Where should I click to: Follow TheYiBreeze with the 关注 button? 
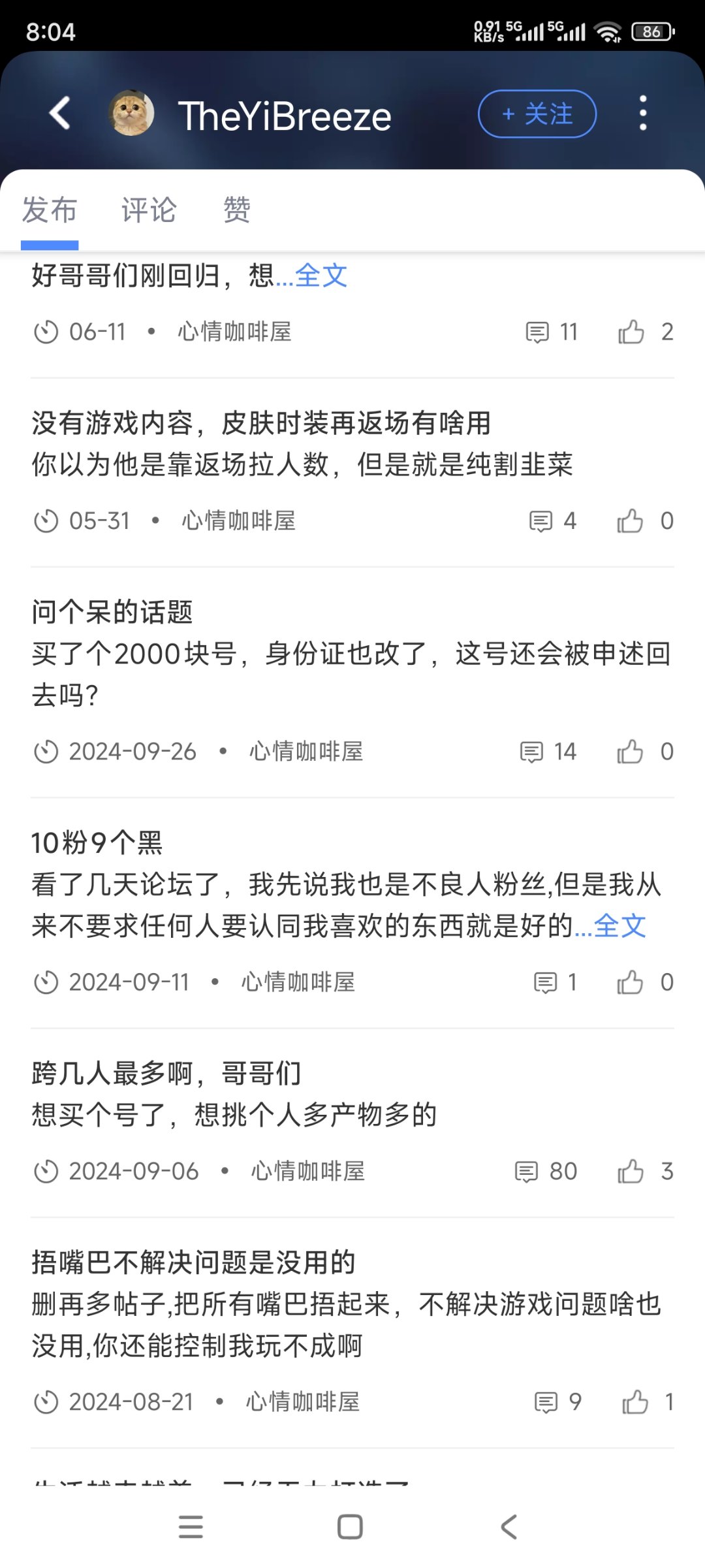(x=537, y=114)
